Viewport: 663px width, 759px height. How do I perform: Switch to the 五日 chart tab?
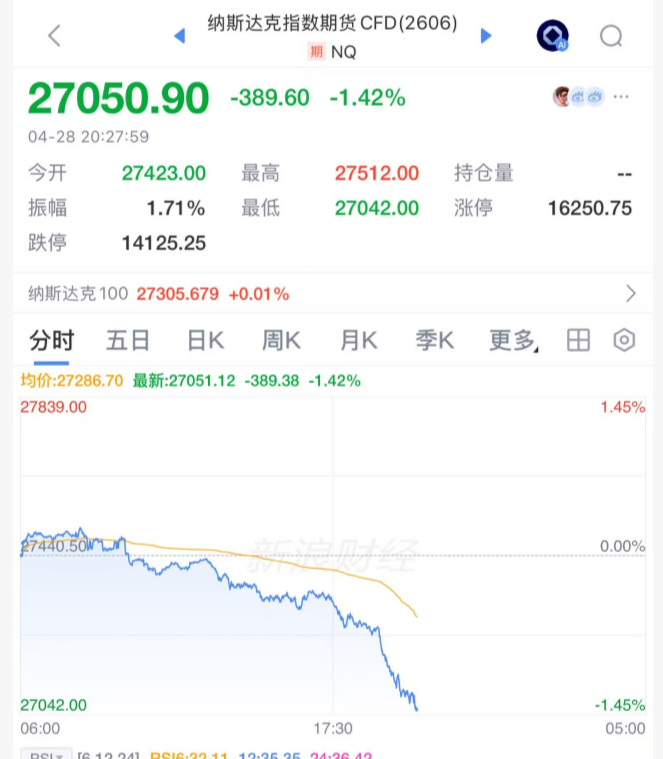point(128,341)
